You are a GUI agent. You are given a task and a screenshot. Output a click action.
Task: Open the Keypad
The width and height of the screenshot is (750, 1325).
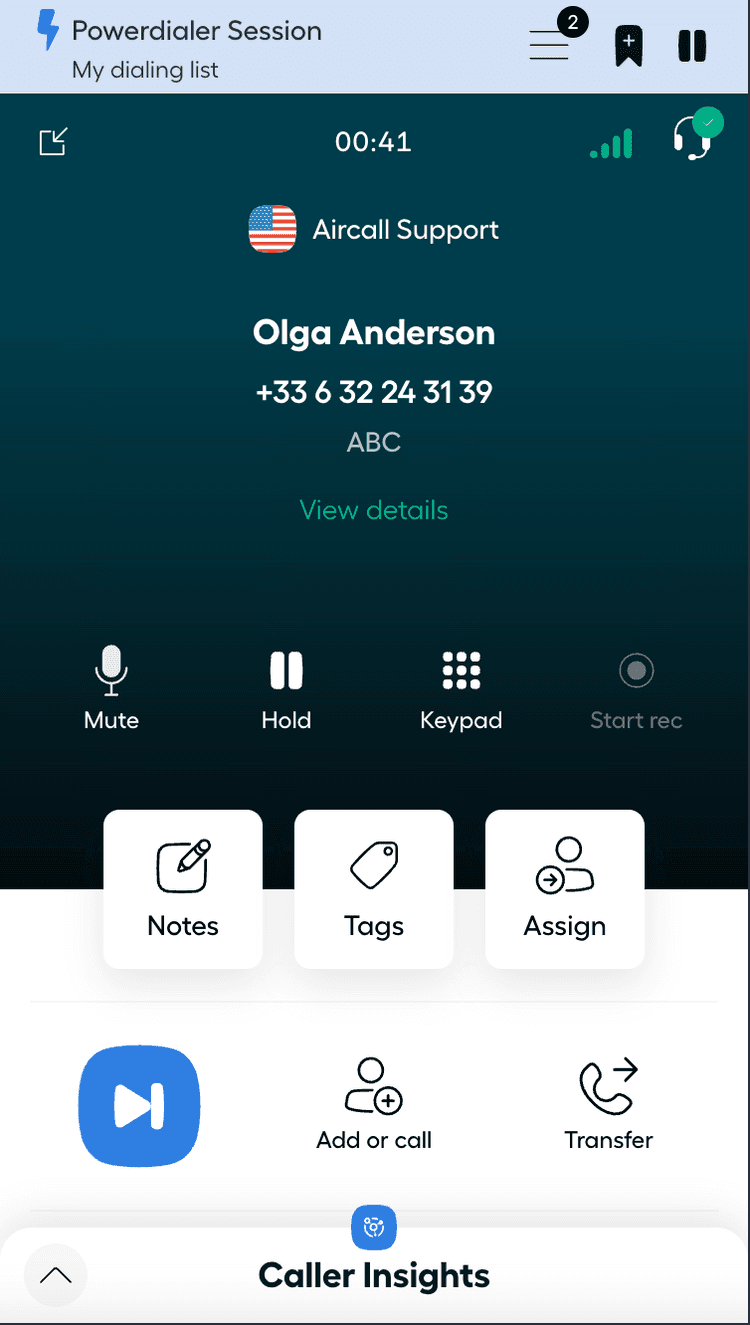[x=461, y=688]
